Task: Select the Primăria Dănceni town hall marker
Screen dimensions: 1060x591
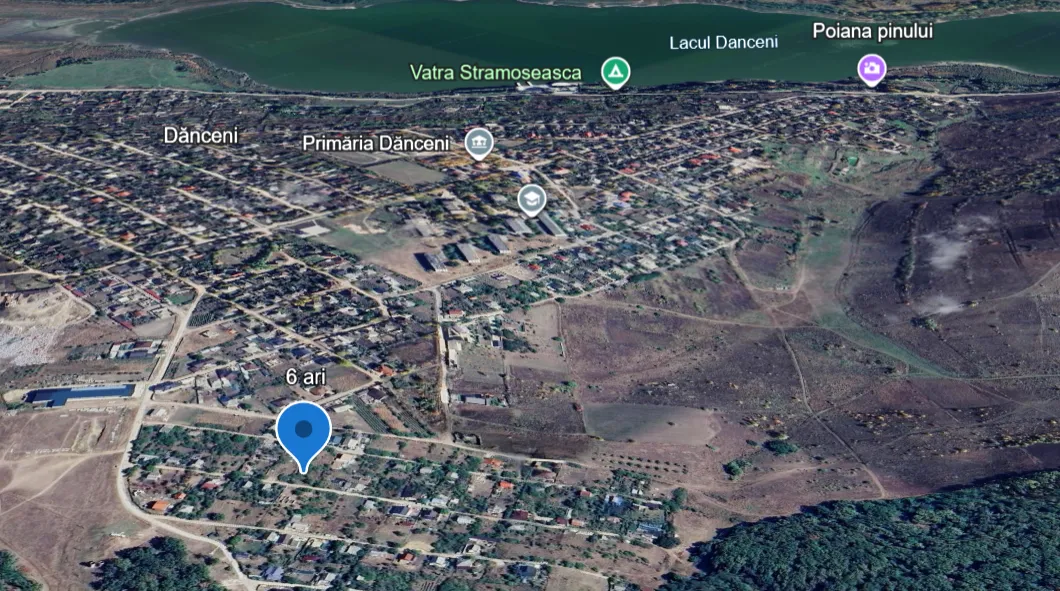Action: (x=479, y=143)
